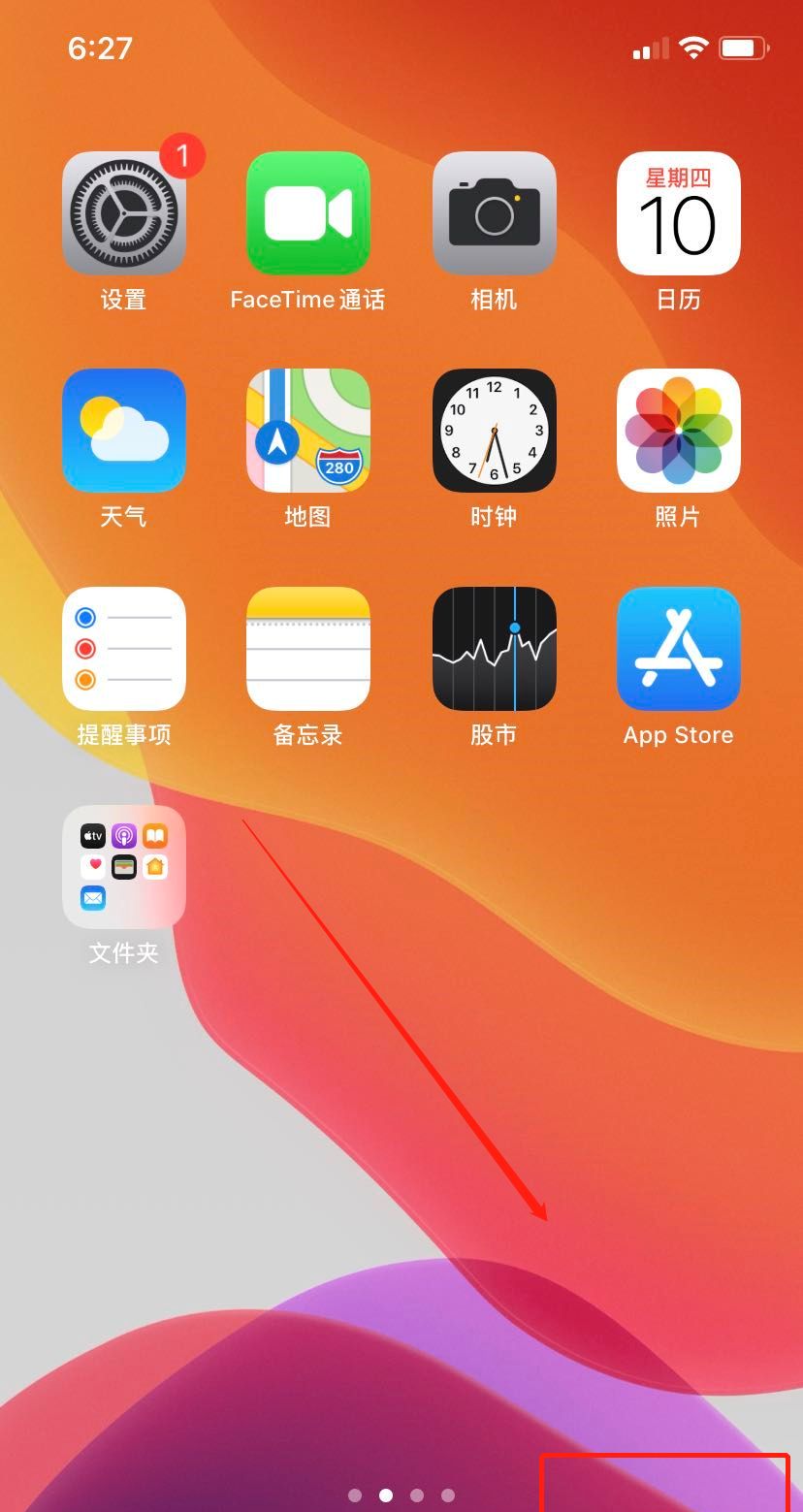Open the 文件夹 folder
The image size is (803, 1512).
pos(124,866)
